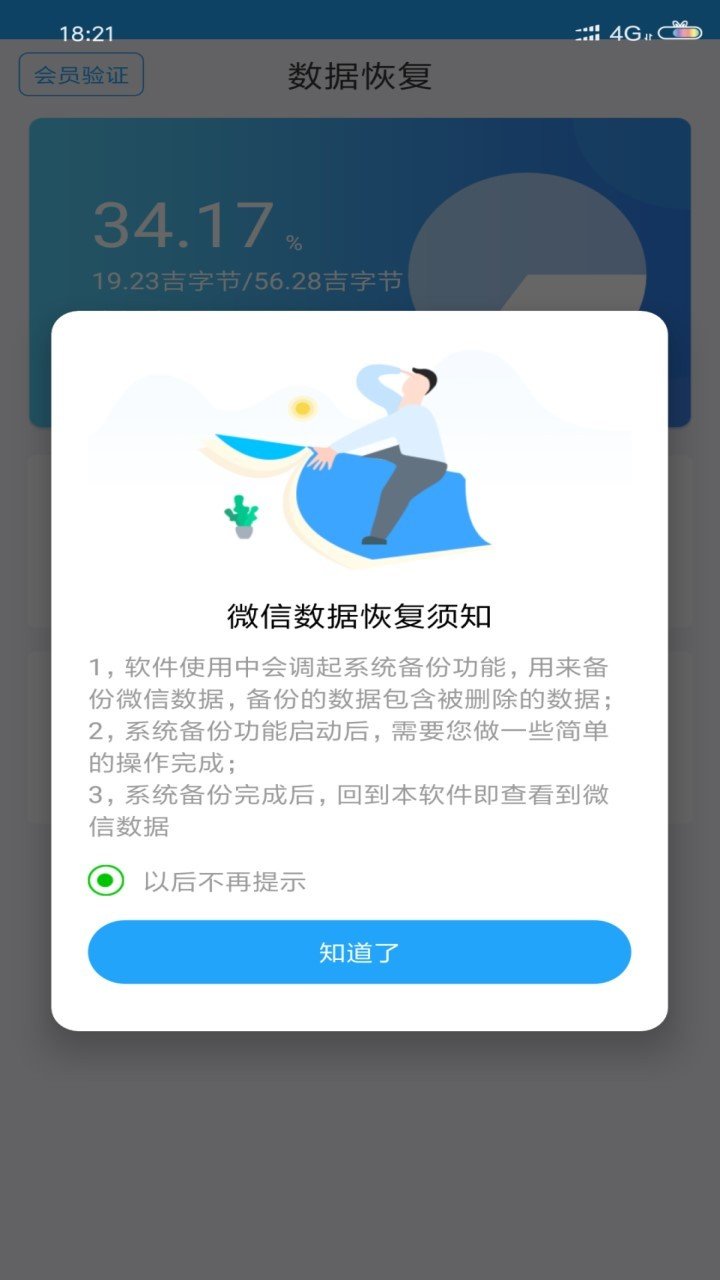This screenshot has width=720, height=1280.
Task: Tap the 知道了 button to dismiss the dialog
Action: [x=359, y=952]
